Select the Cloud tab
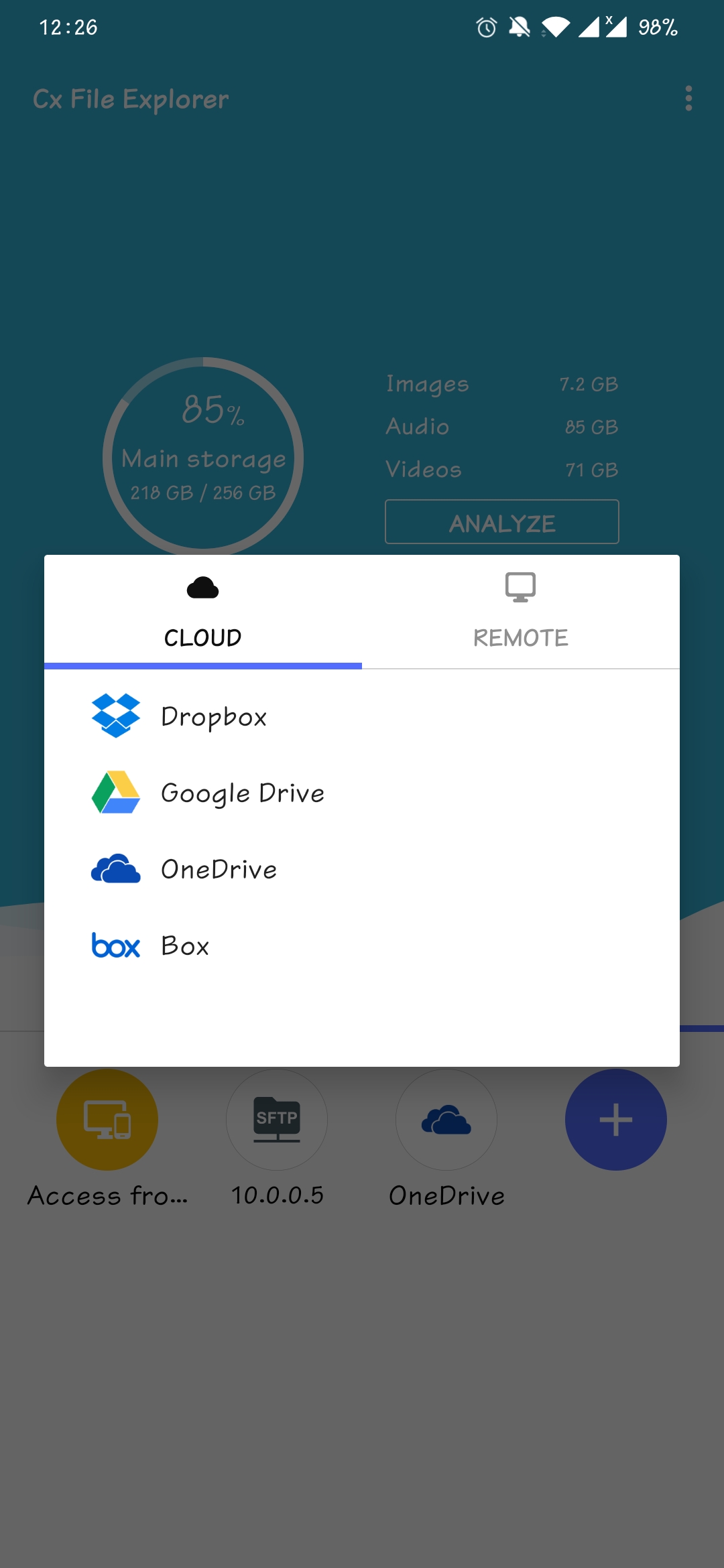The image size is (724, 1568). point(203,612)
